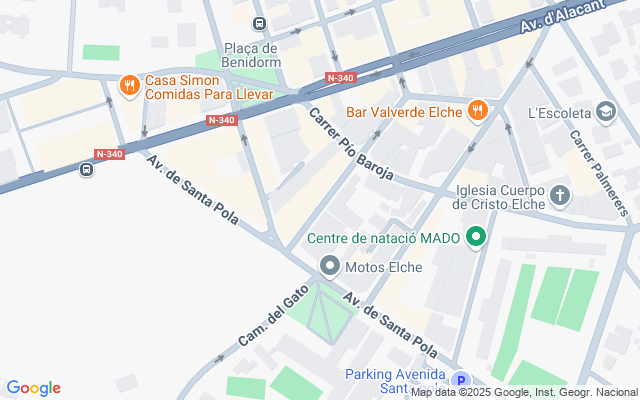640x400 pixels.
Task: Tap the L'Escoleta school marker
Action: click(x=605, y=110)
